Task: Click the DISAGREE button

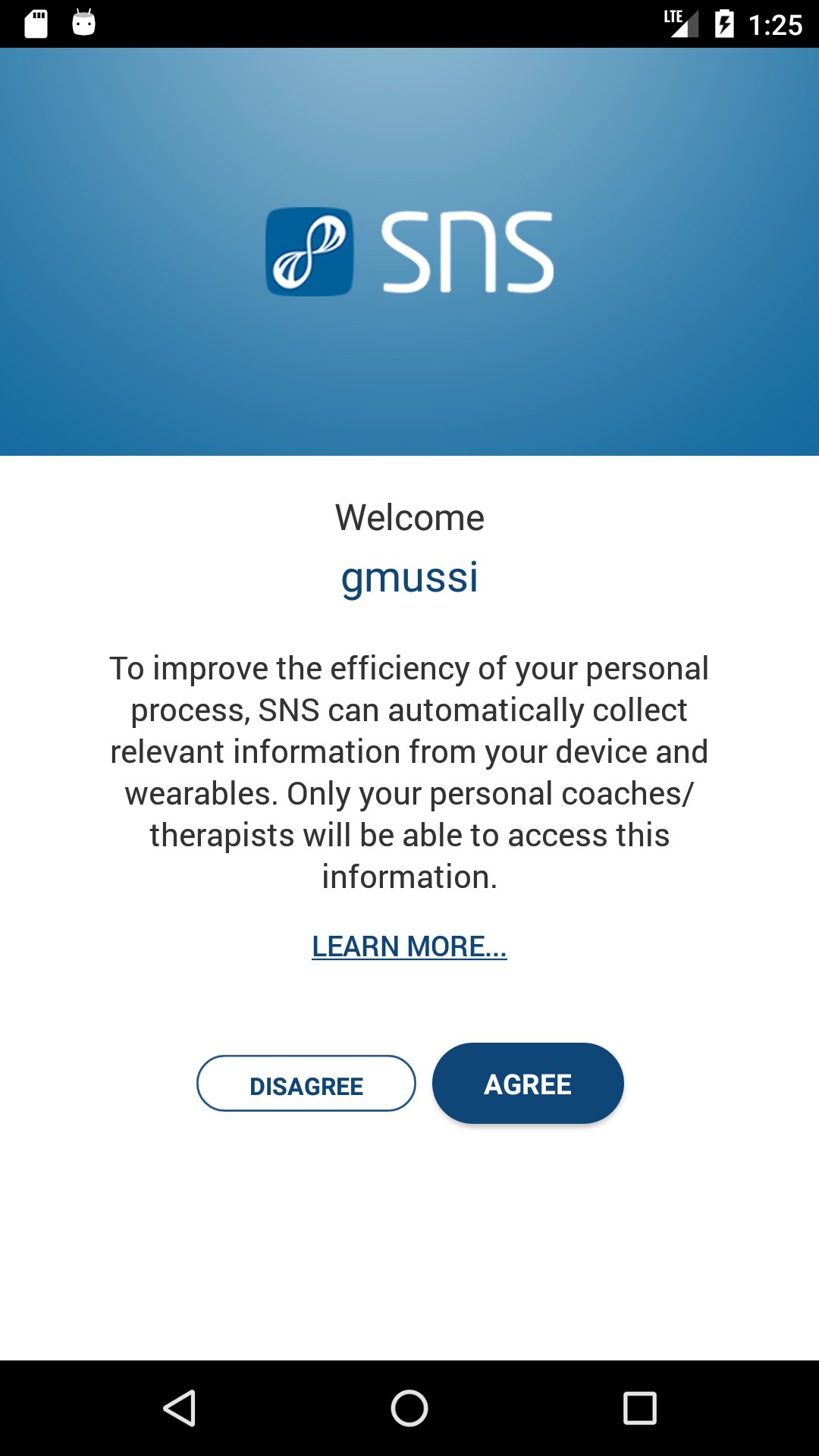Action: click(x=306, y=1085)
